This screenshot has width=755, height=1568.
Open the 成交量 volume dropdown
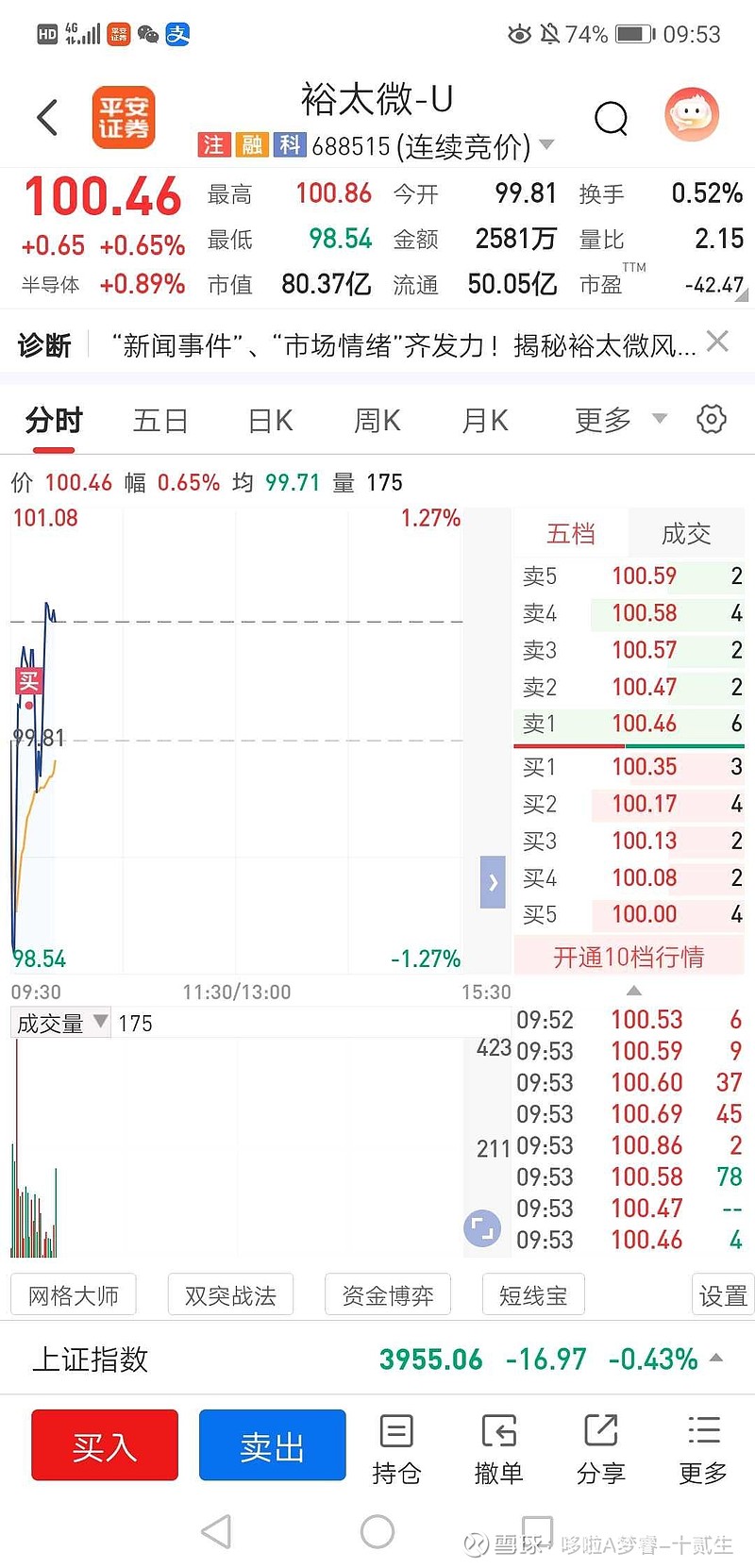(60, 1022)
